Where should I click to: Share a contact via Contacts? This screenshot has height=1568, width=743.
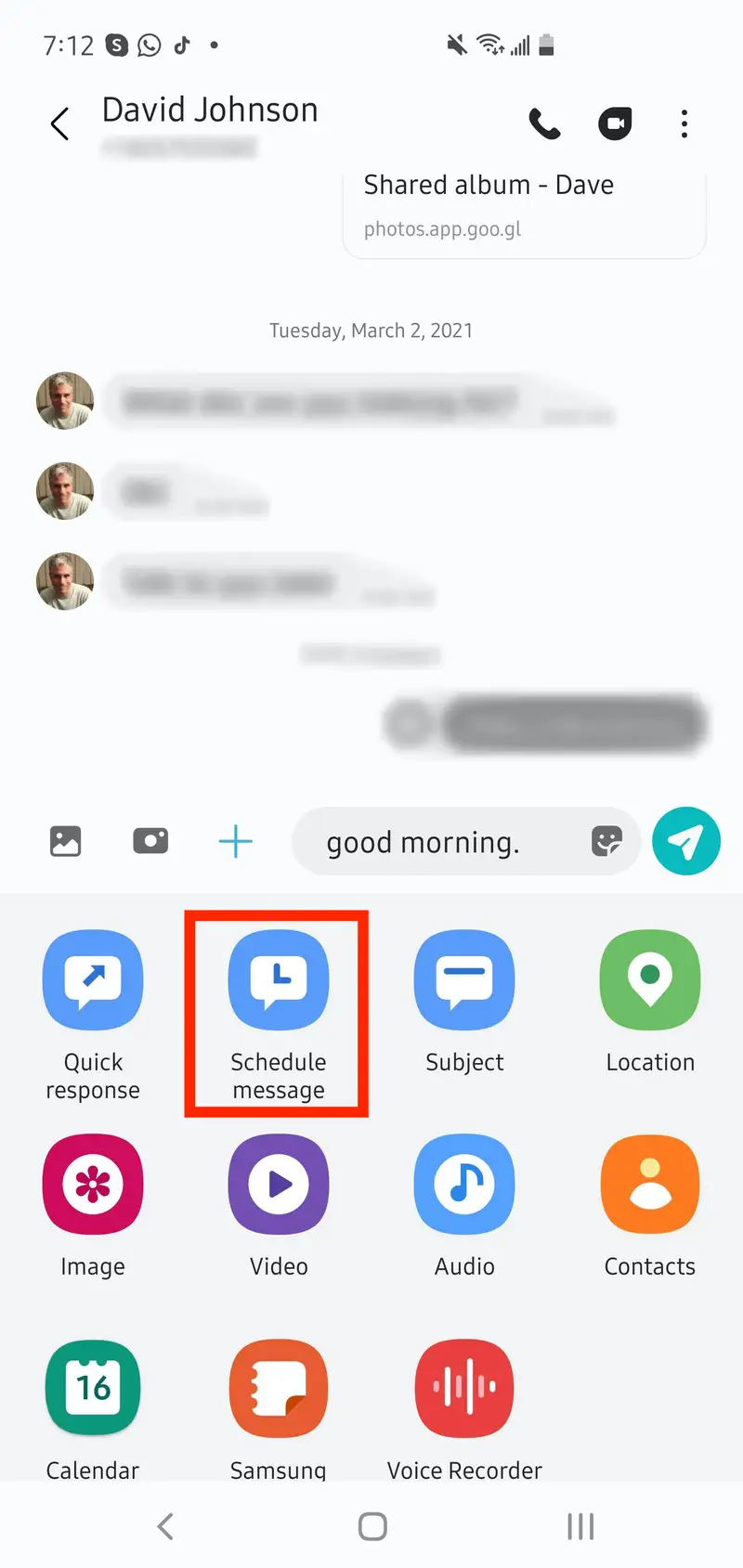[x=650, y=1207]
